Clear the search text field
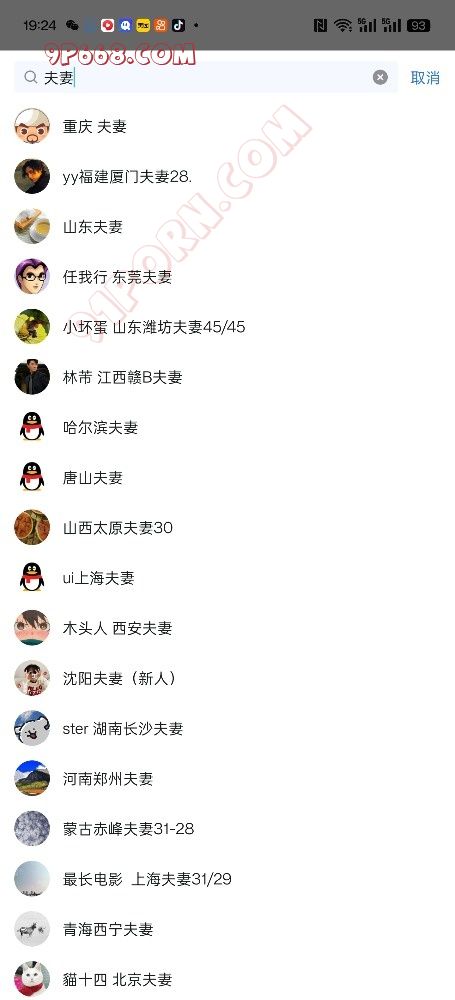Viewport: 455px width, 1000px height. (x=380, y=78)
